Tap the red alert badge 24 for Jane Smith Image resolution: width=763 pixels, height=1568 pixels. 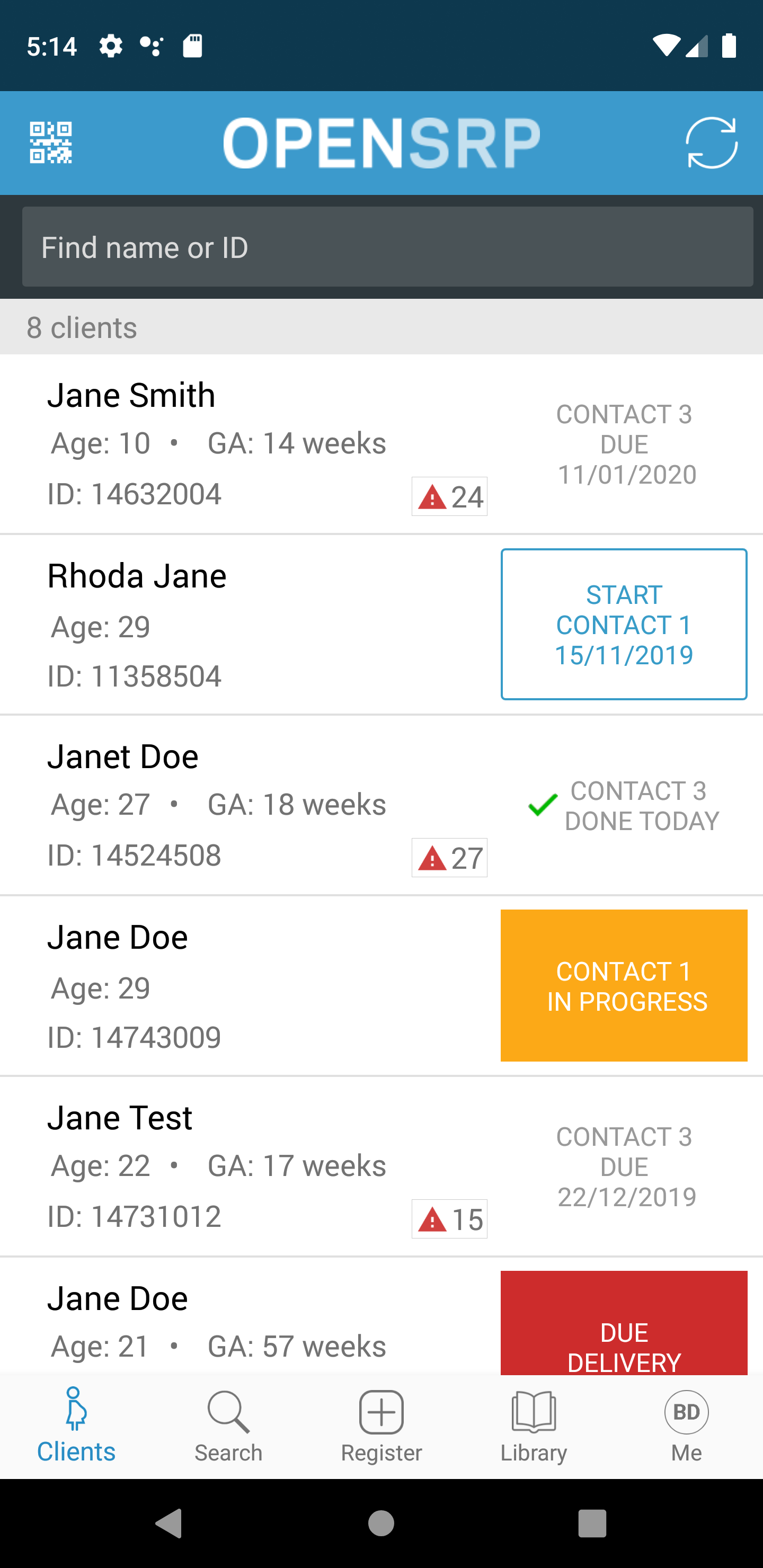450,496
